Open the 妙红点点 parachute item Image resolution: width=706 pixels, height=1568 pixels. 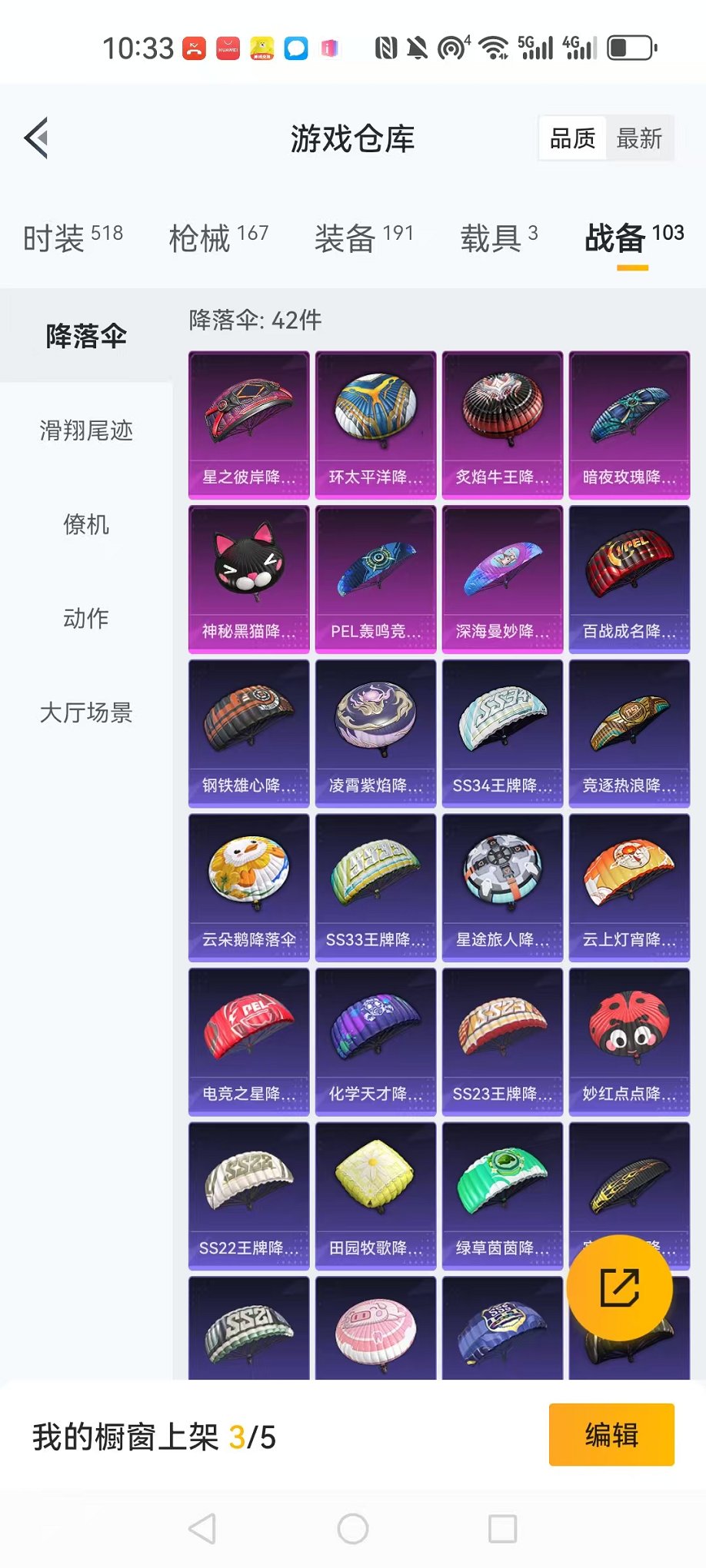[x=629, y=1041]
